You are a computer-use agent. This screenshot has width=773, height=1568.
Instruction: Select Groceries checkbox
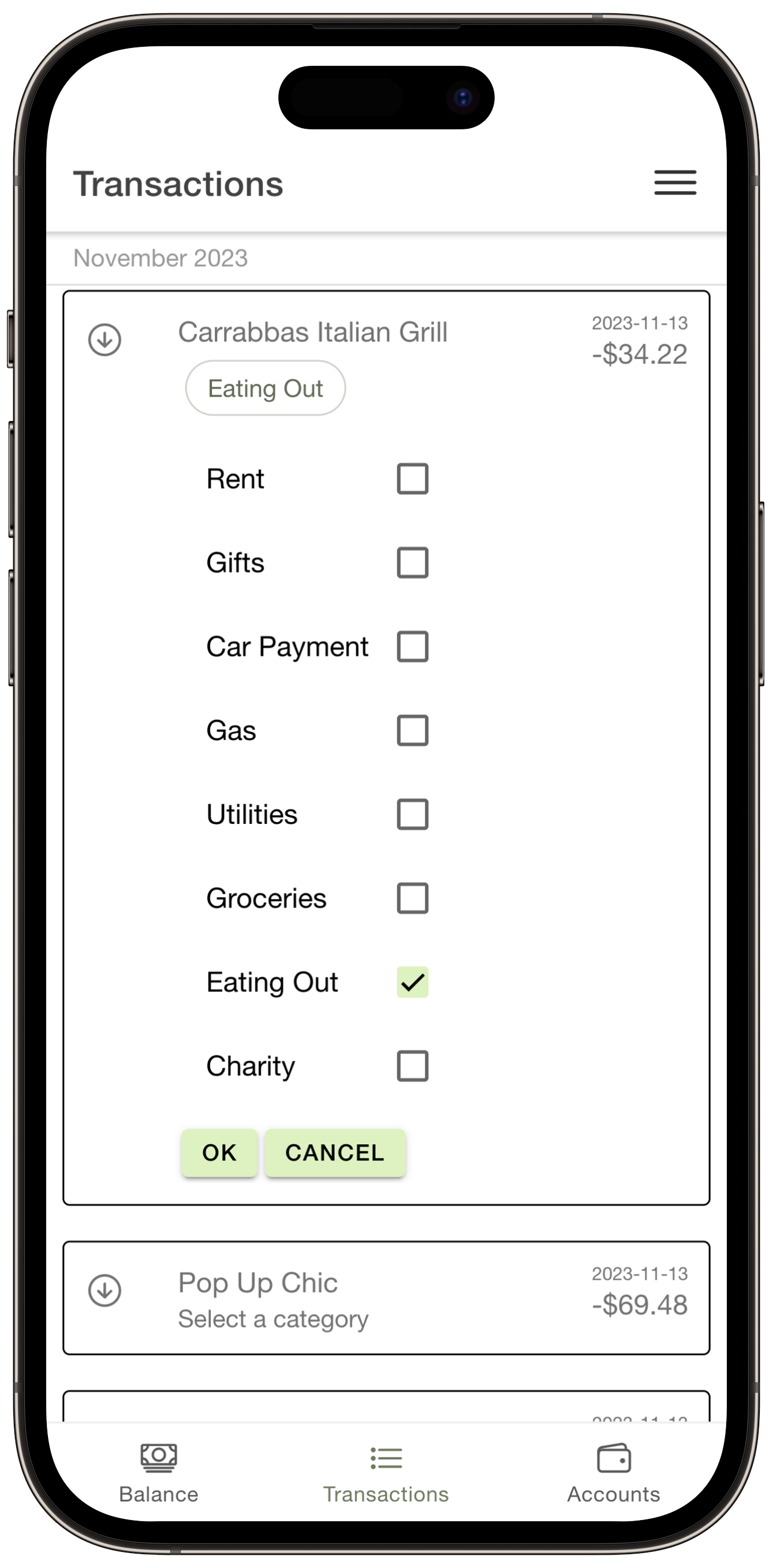412,898
